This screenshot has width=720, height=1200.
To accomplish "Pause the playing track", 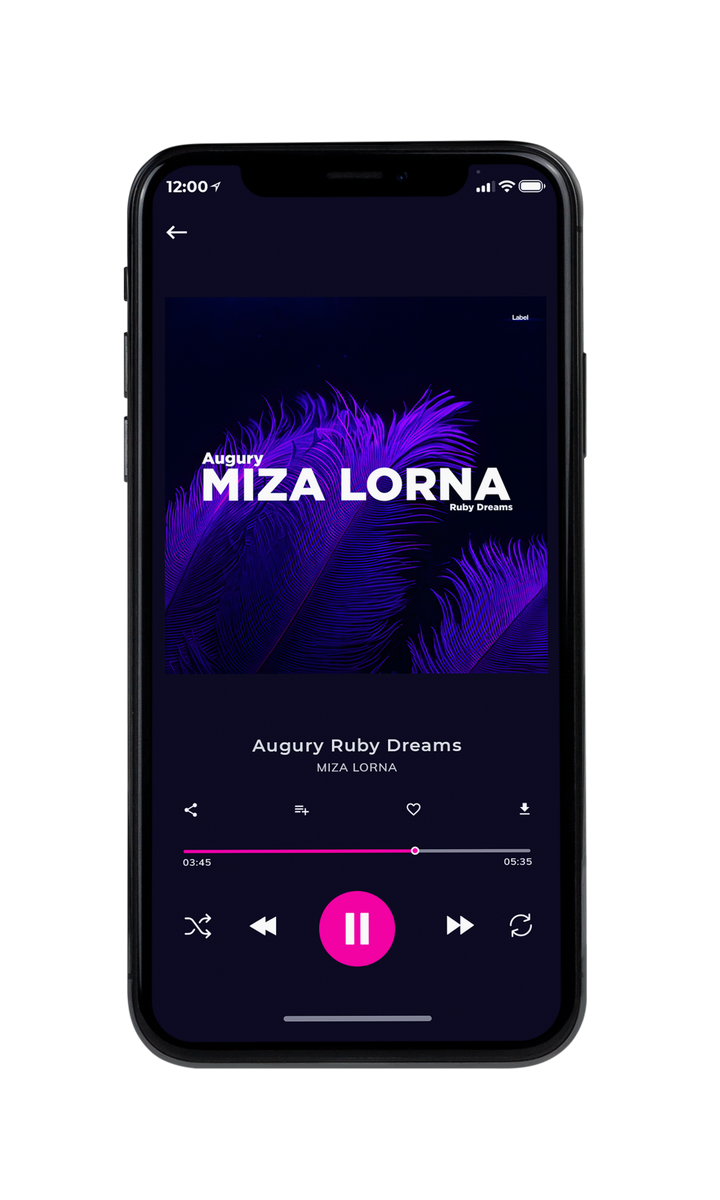I will (357, 928).
